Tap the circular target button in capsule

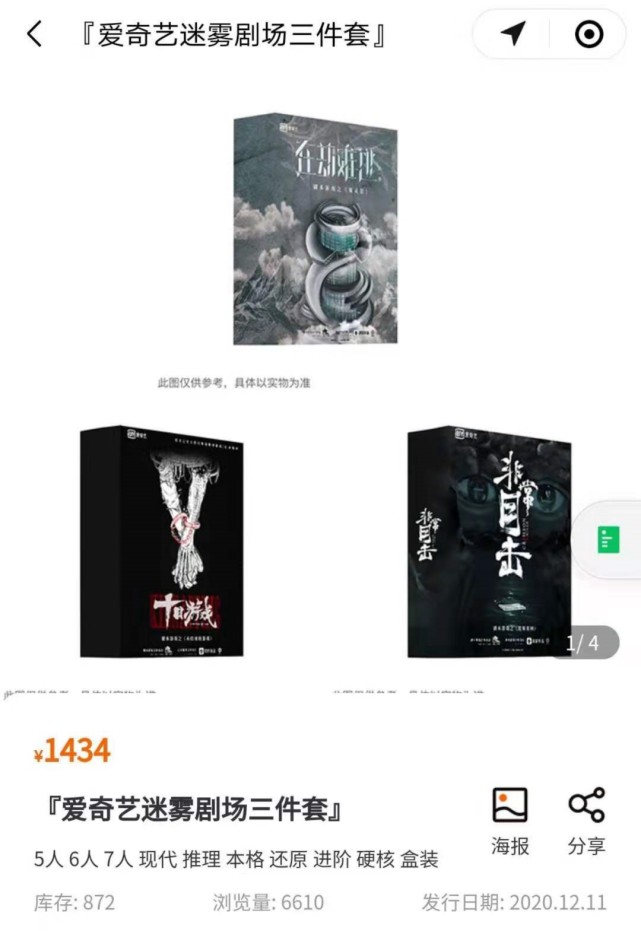click(x=589, y=35)
